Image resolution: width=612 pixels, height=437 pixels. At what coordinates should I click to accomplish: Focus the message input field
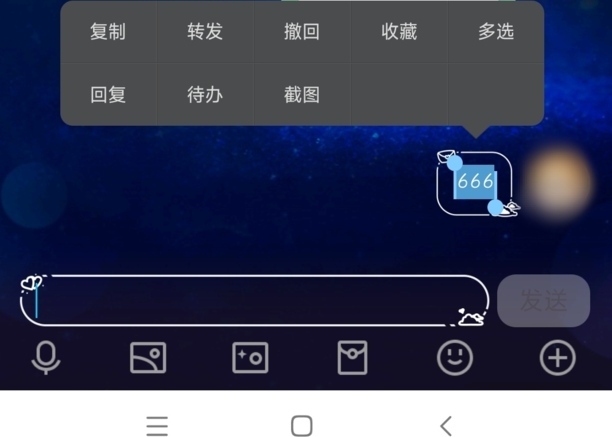pyautogui.click(x=250, y=300)
